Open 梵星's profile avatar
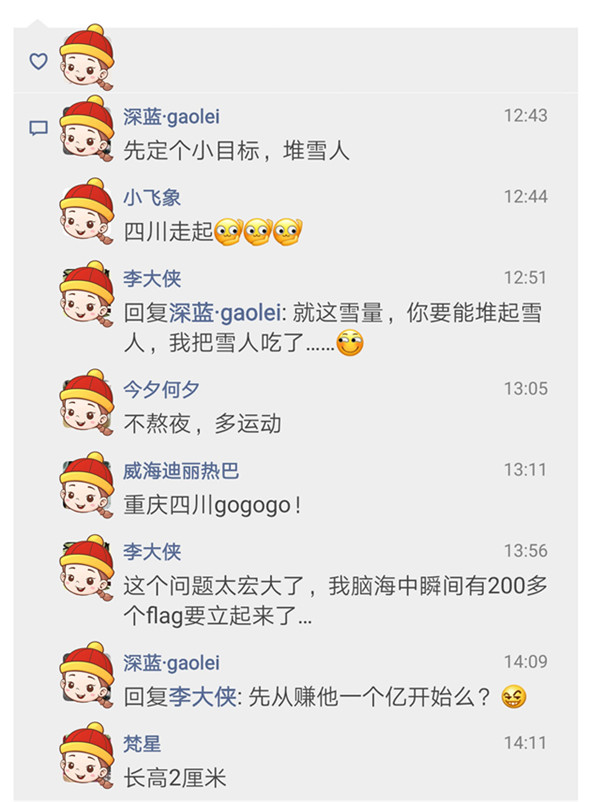Image resolution: width=600 pixels, height=802 pixels. tap(87, 756)
